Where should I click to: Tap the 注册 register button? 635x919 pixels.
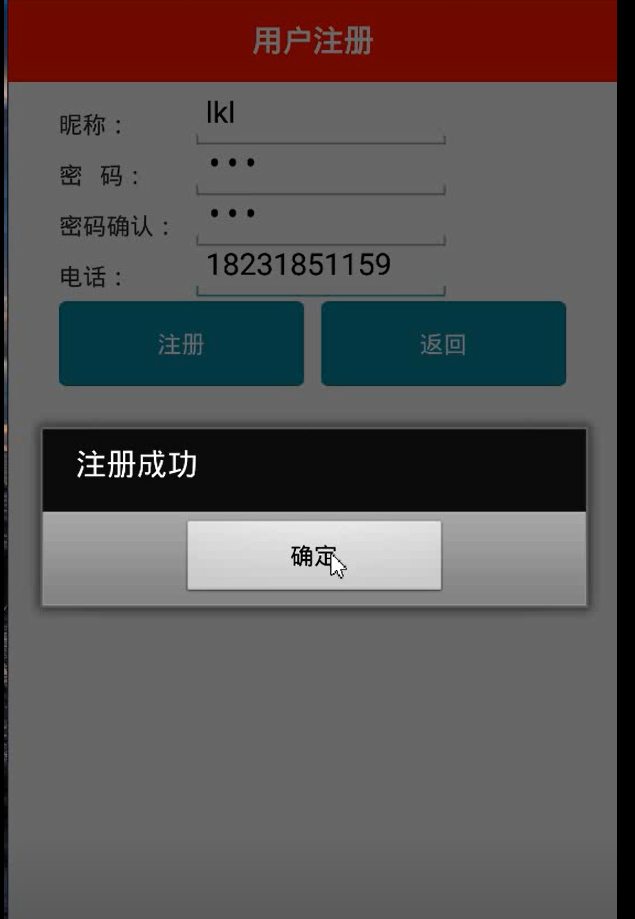coord(181,344)
